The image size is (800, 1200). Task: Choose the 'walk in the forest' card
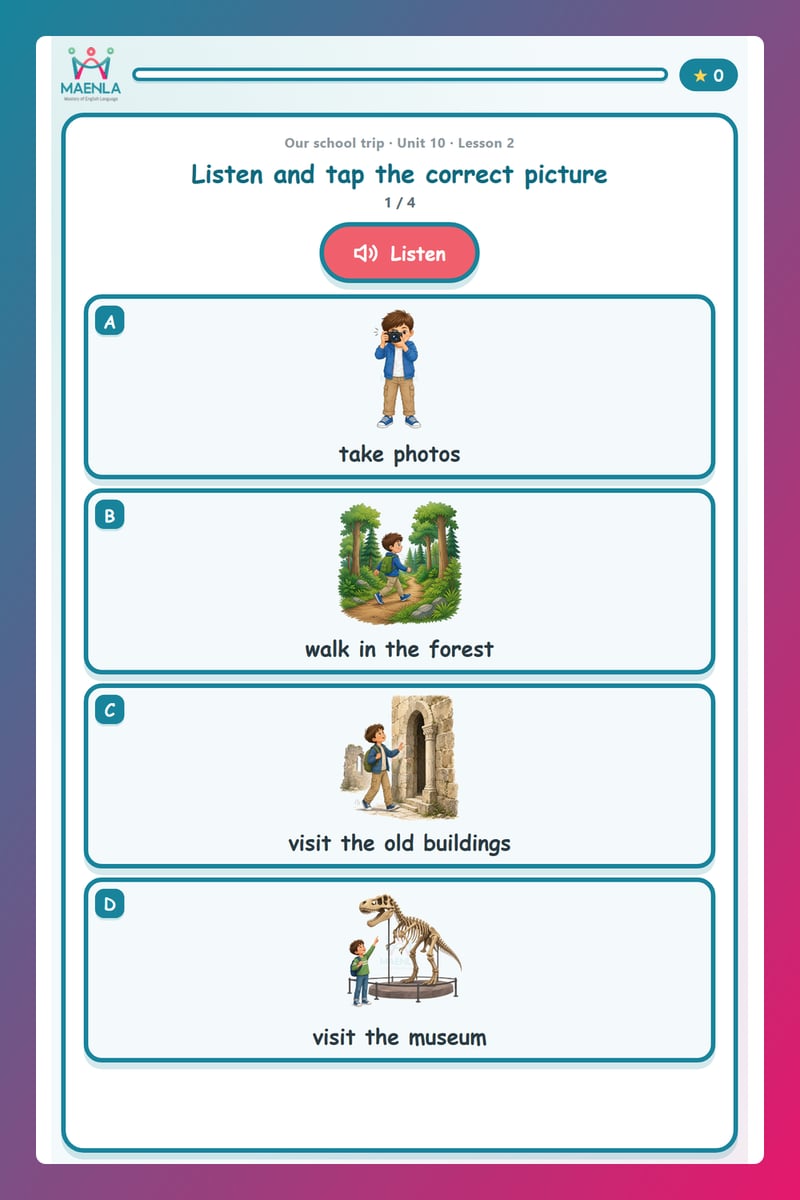399,581
